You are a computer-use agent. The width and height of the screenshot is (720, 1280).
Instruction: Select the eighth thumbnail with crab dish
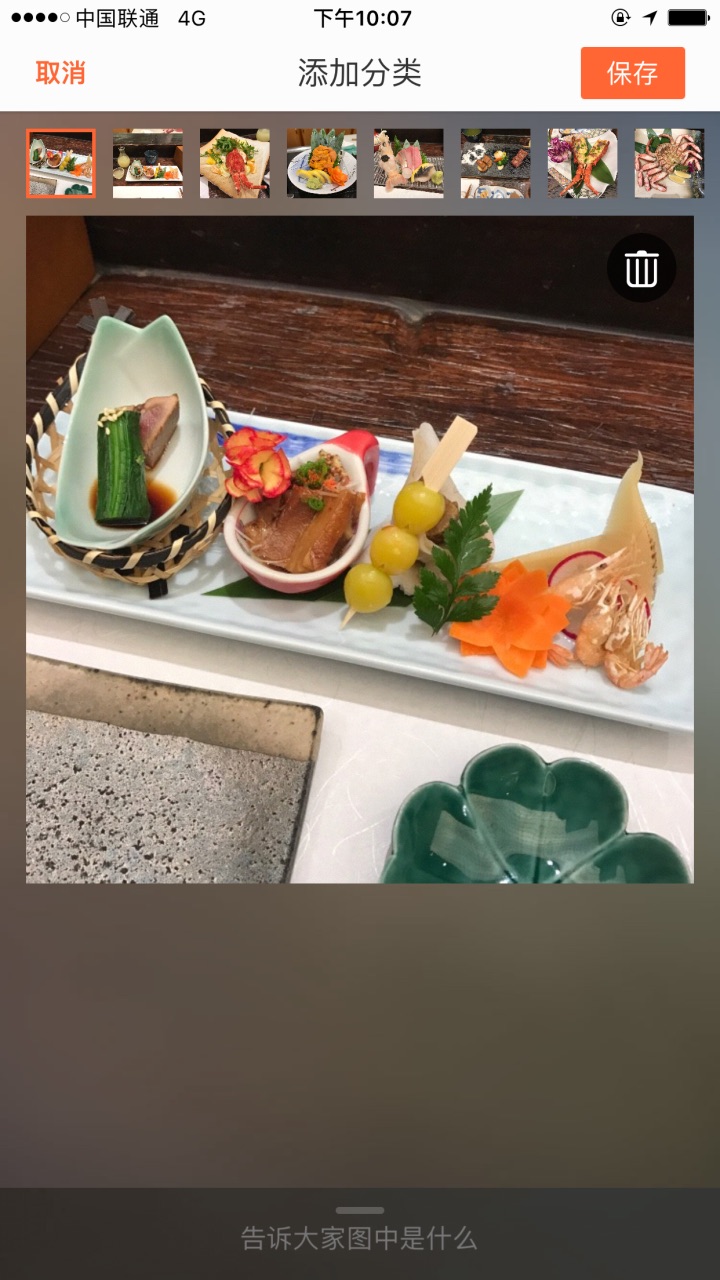tap(669, 163)
